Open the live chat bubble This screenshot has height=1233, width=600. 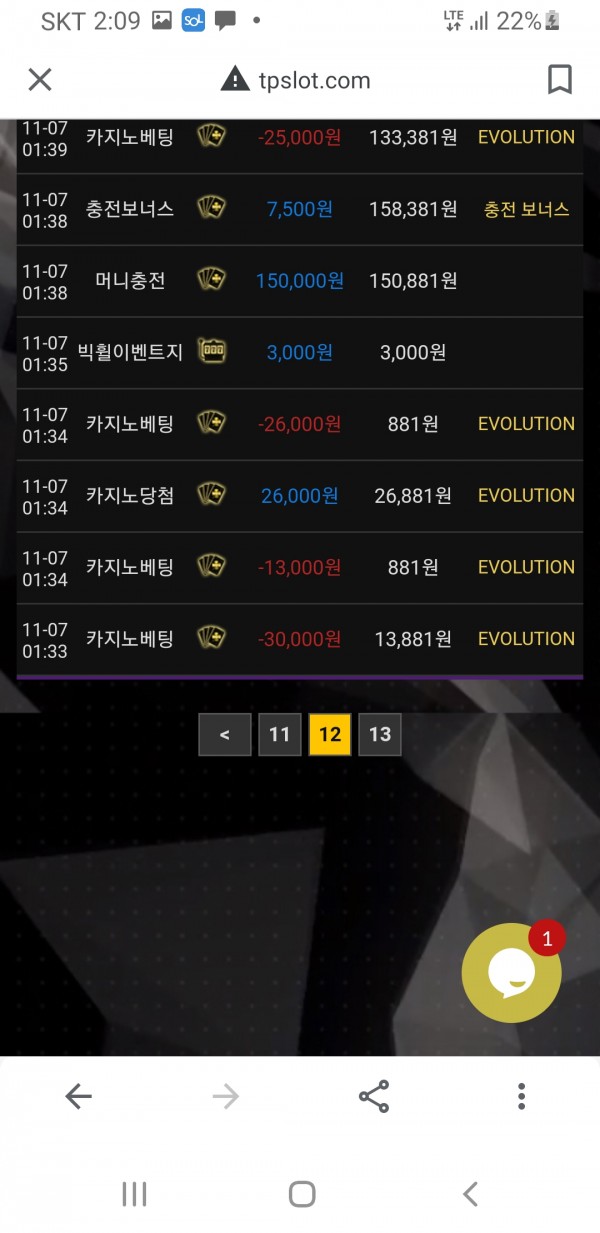(x=511, y=972)
